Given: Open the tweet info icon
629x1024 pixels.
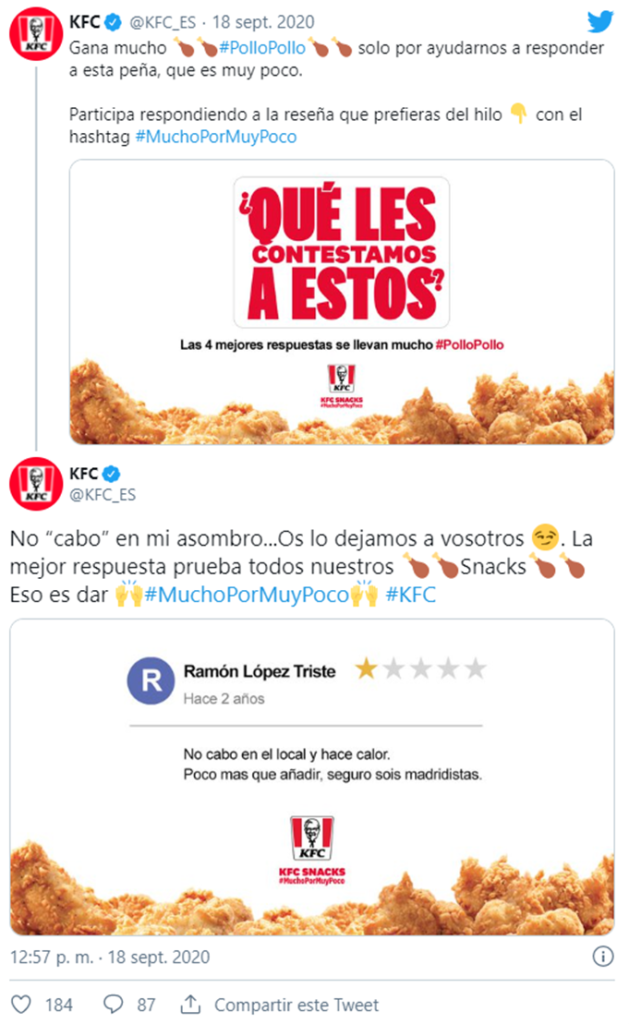Looking at the screenshot, I should pyautogui.click(x=602, y=956).
